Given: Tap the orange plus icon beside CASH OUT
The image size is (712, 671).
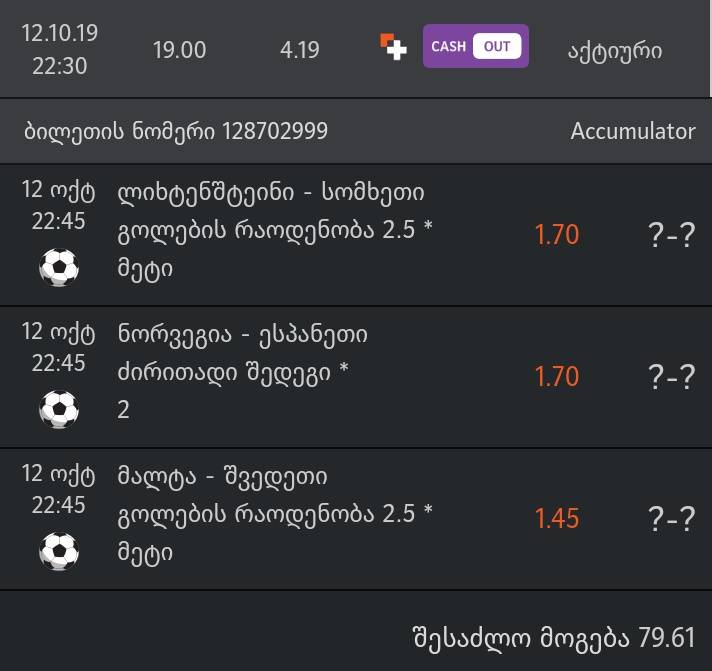Looking at the screenshot, I should tap(393, 47).
